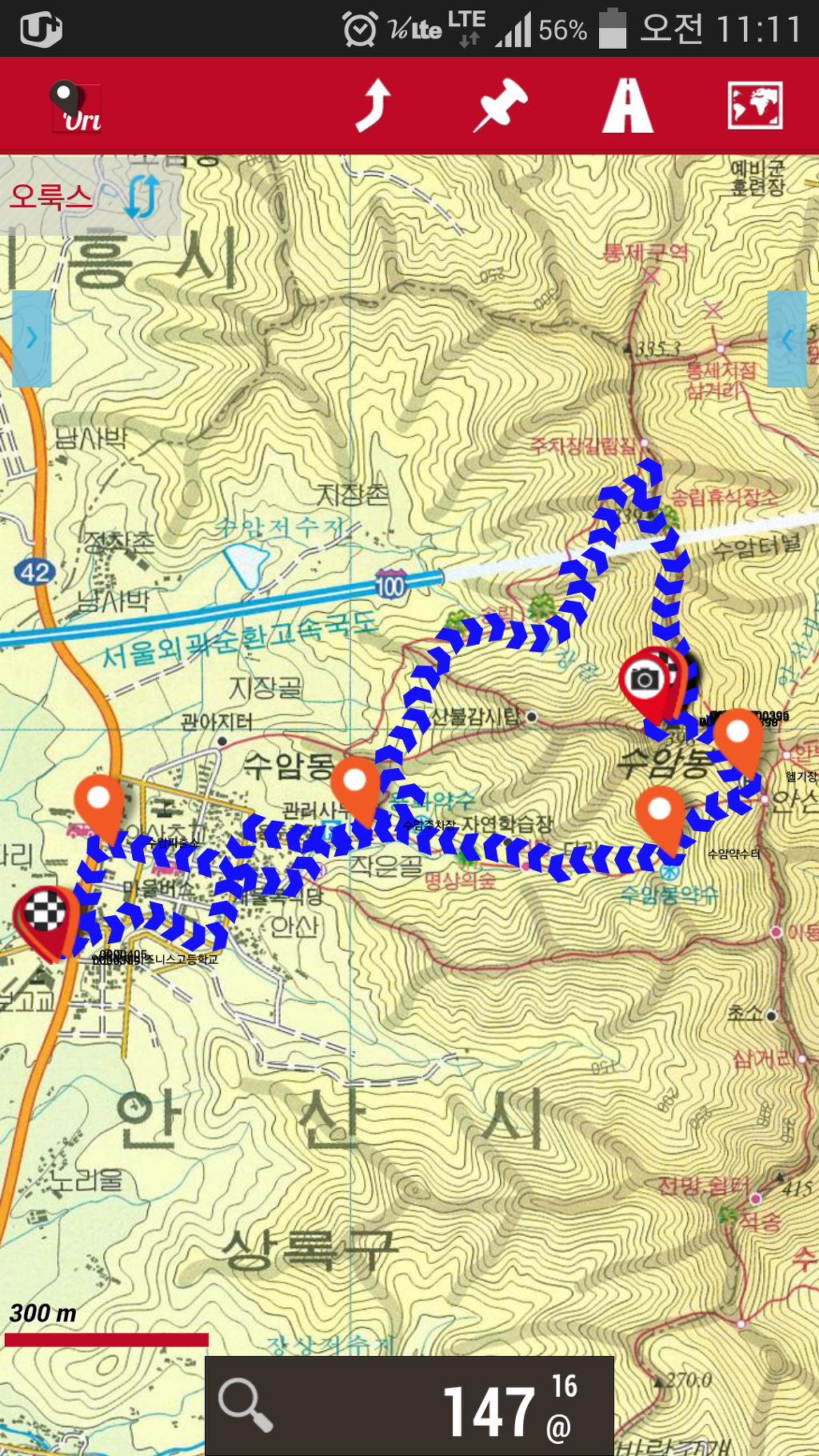
Task: Expand the right side panel arrow
Action: pyautogui.click(x=787, y=338)
